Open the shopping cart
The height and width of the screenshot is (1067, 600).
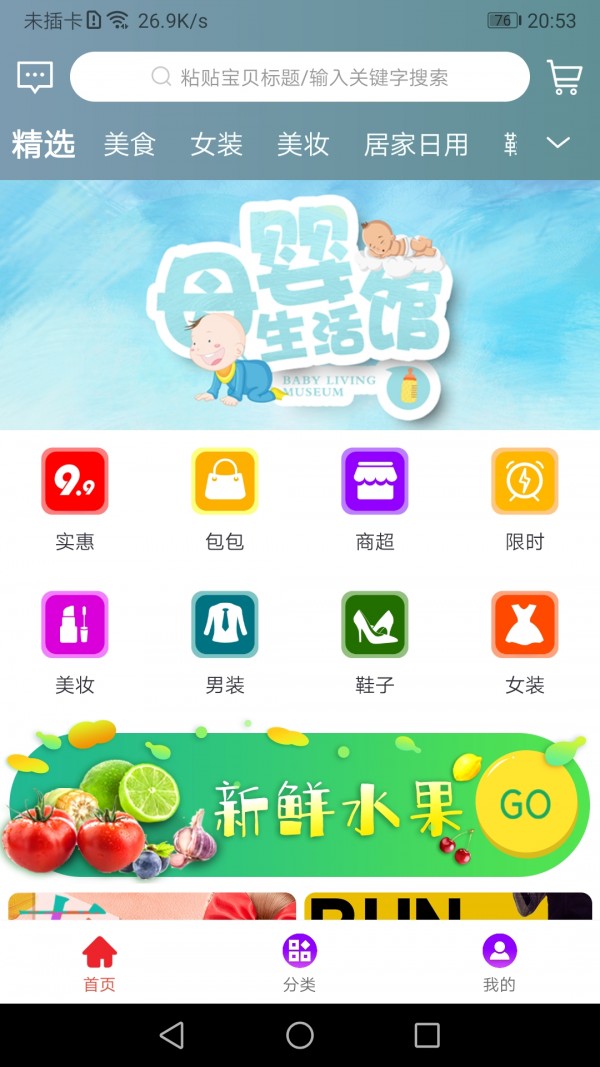(x=564, y=77)
